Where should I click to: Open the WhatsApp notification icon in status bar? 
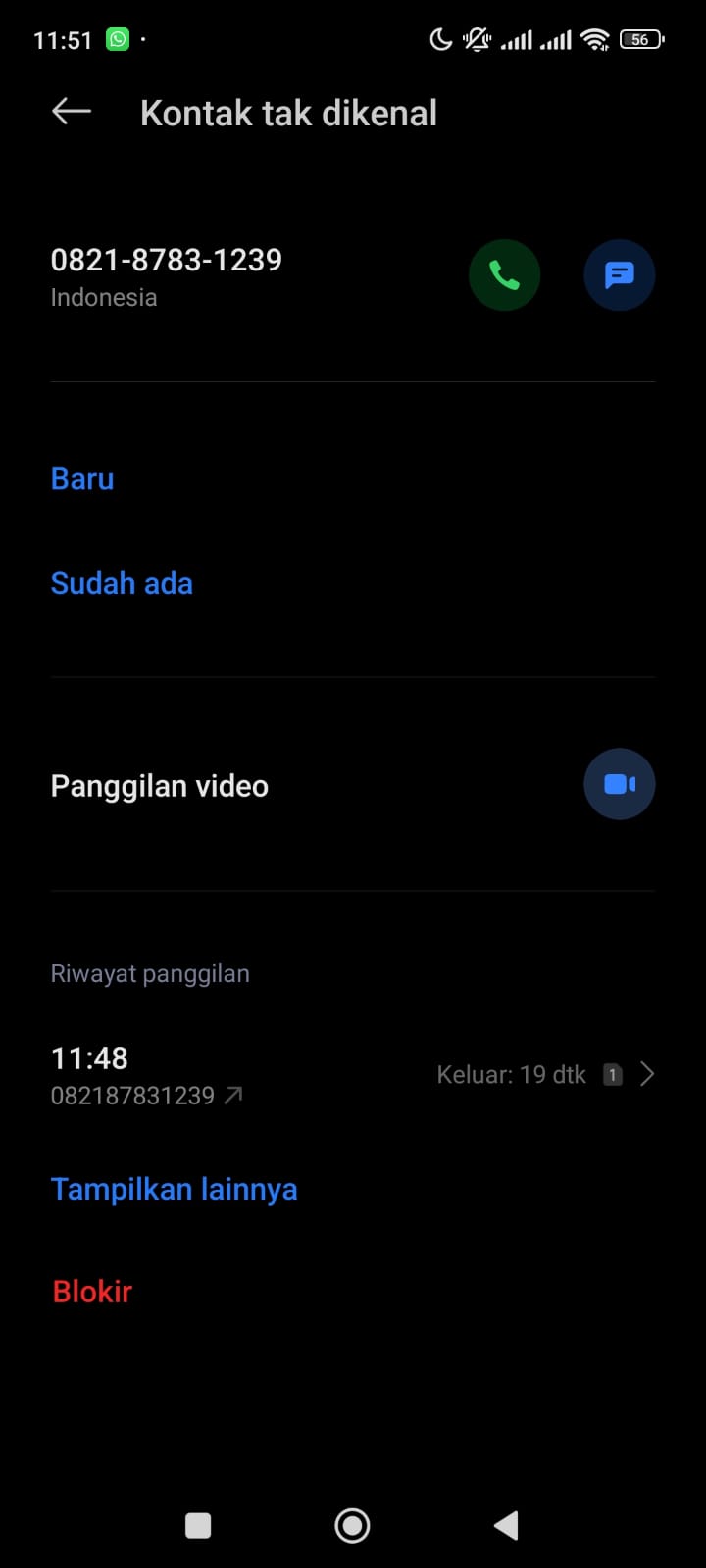[x=118, y=39]
